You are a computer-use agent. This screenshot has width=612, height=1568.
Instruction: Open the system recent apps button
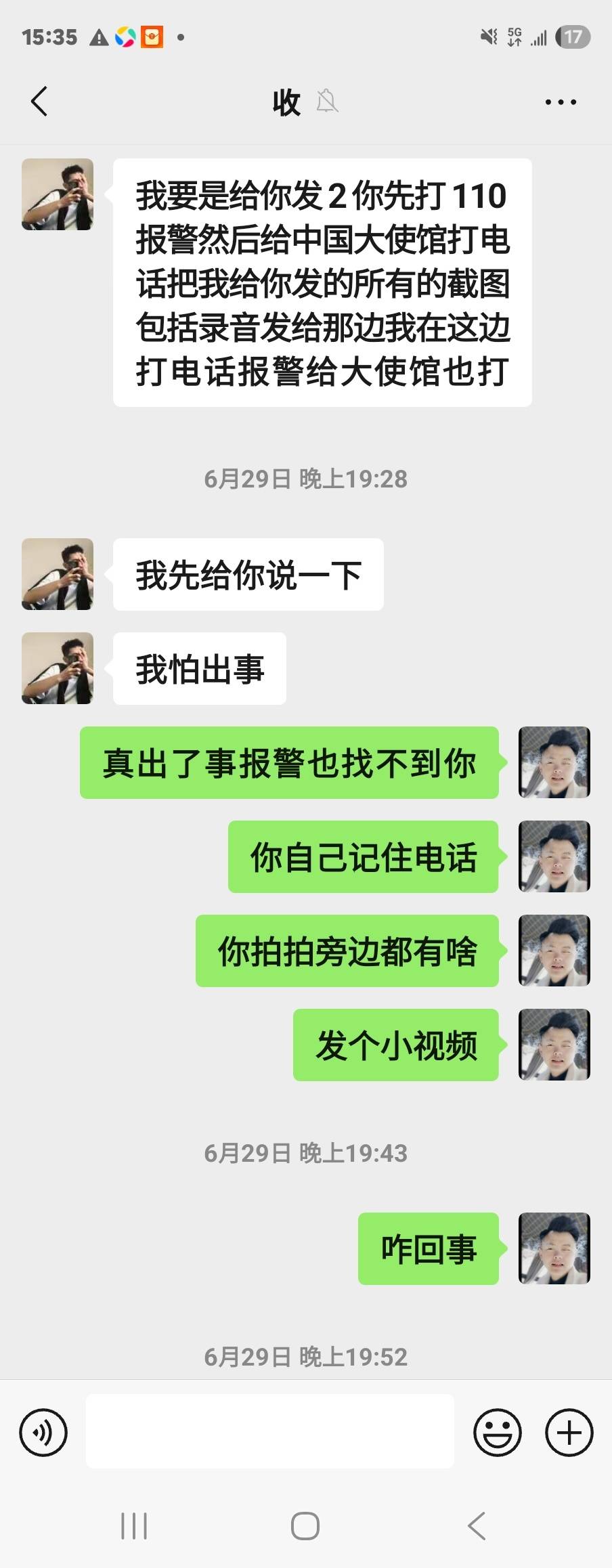[134, 1526]
